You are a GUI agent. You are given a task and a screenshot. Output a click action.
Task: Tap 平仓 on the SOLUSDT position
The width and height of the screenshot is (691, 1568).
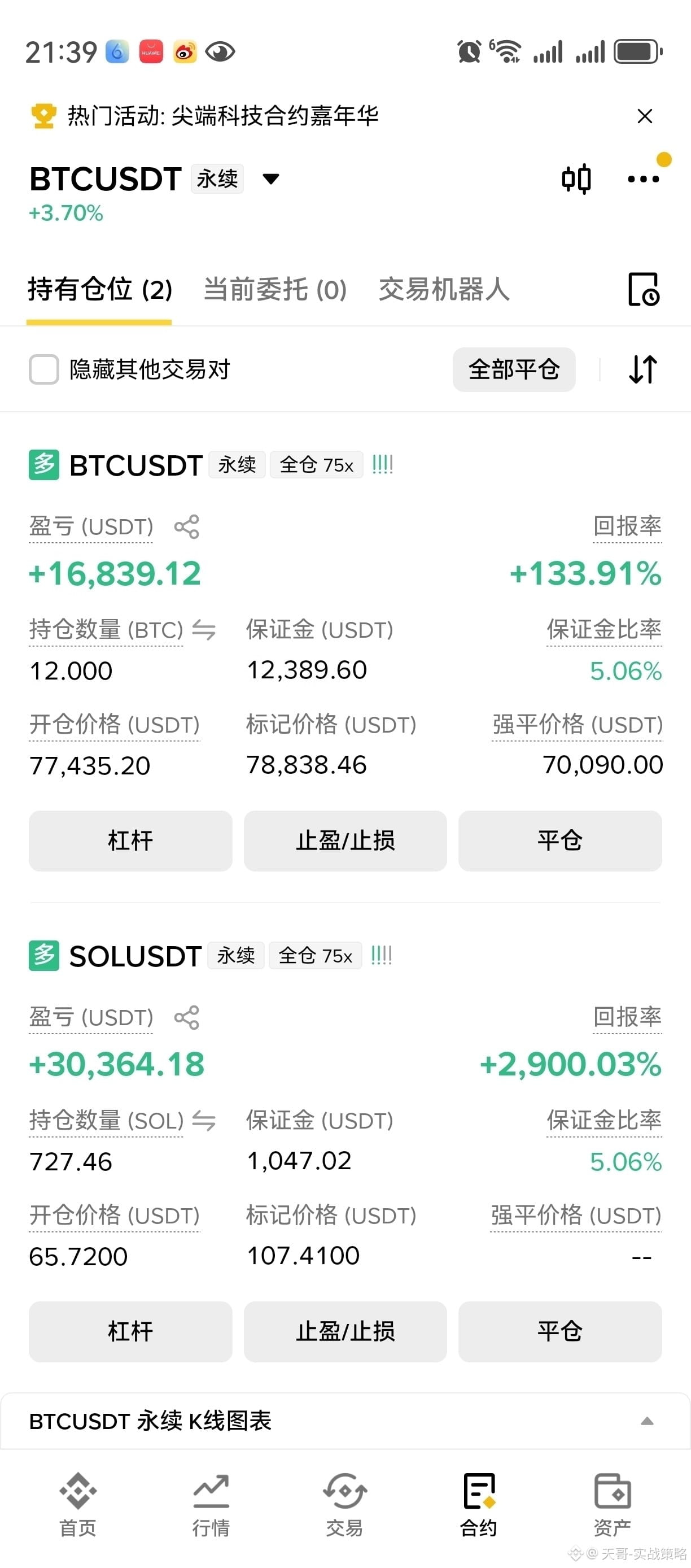pyautogui.click(x=560, y=1331)
